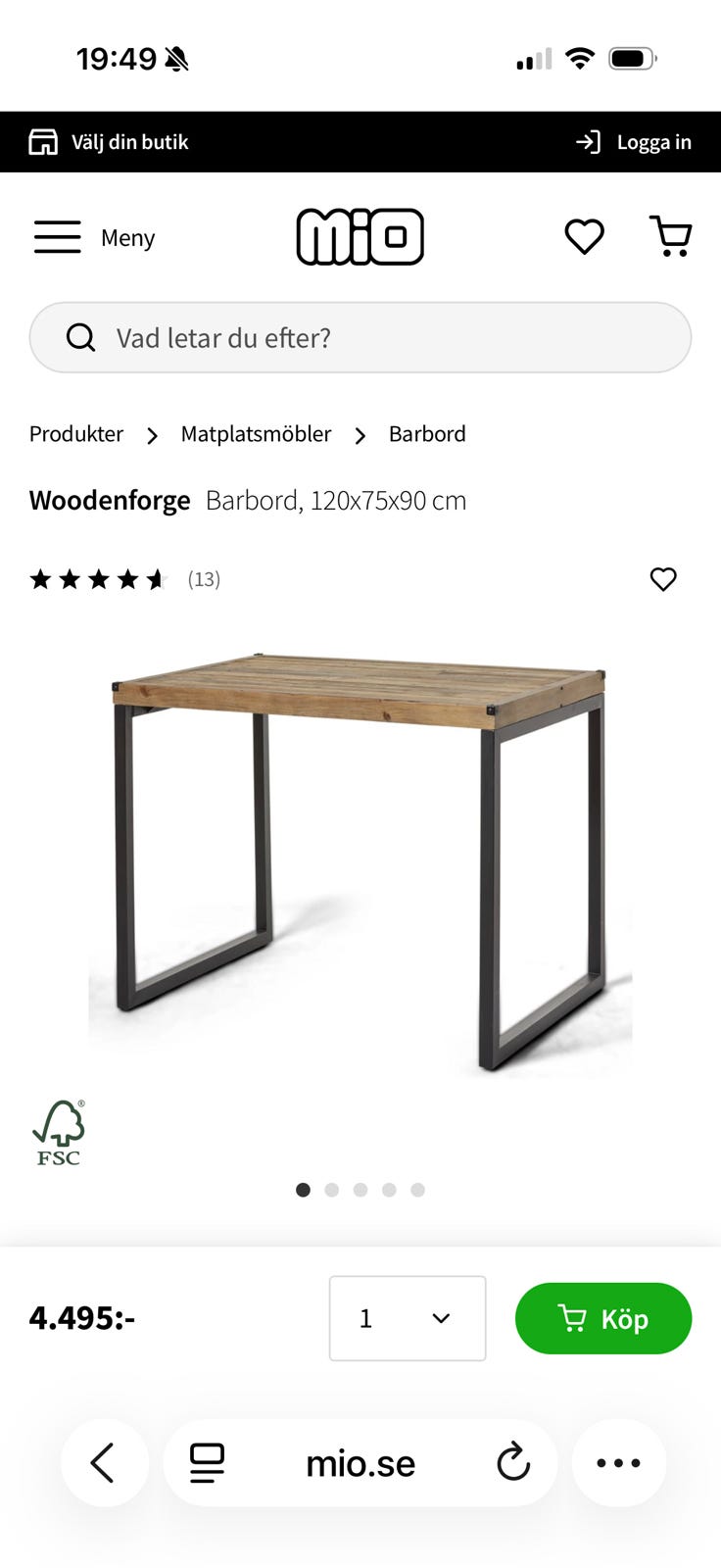Go to Produkter breadcrumb
The image size is (721, 1568).
pyautogui.click(x=76, y=434)
